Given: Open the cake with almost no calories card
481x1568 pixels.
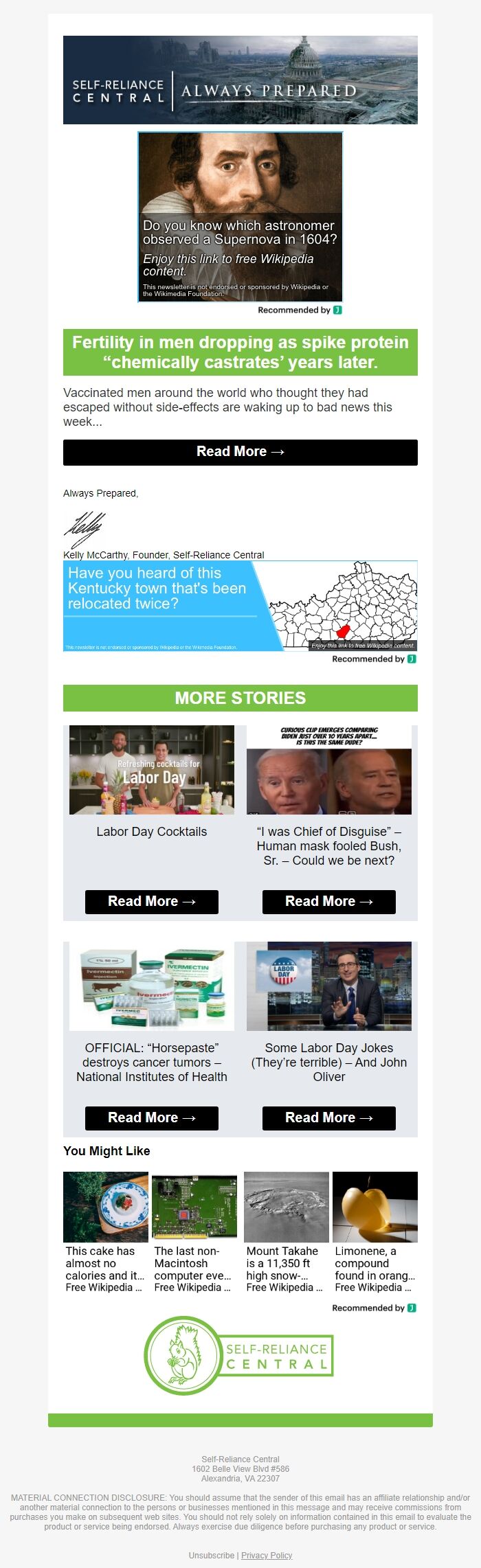Looking at the screenshot, I should (105, 1233).
